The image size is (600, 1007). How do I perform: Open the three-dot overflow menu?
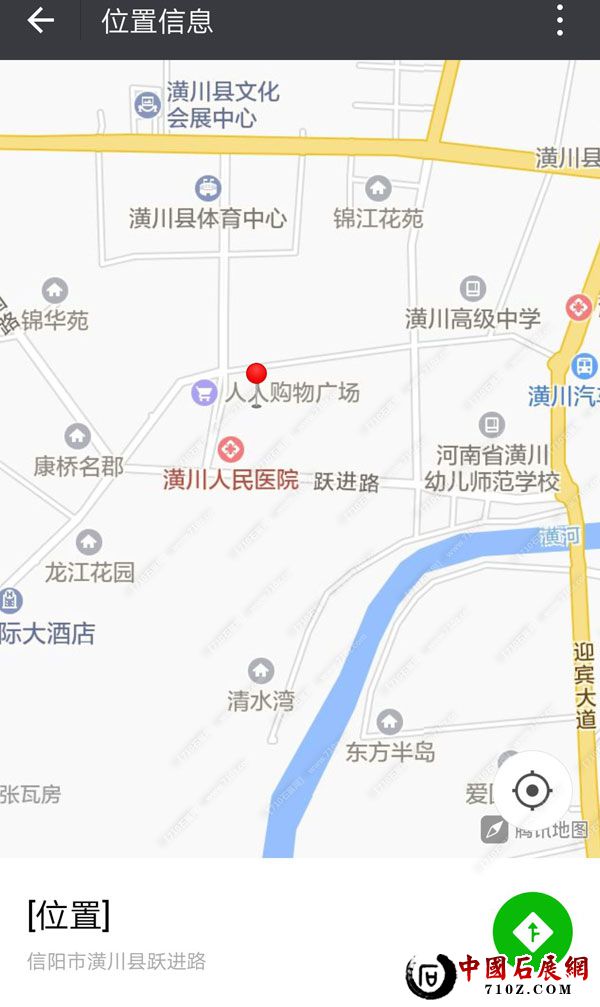[560, 21]
